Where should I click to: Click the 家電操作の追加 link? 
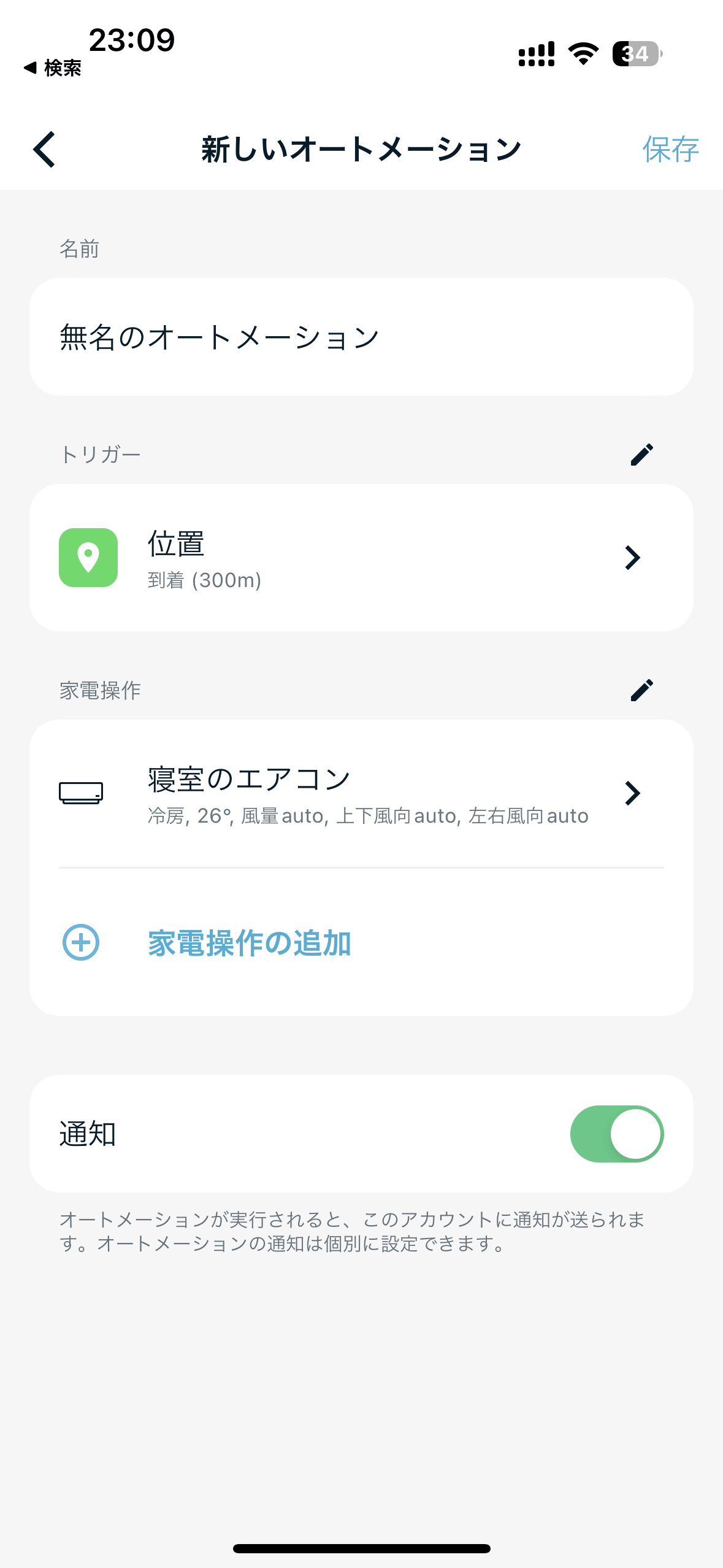(x=248, y=943)
